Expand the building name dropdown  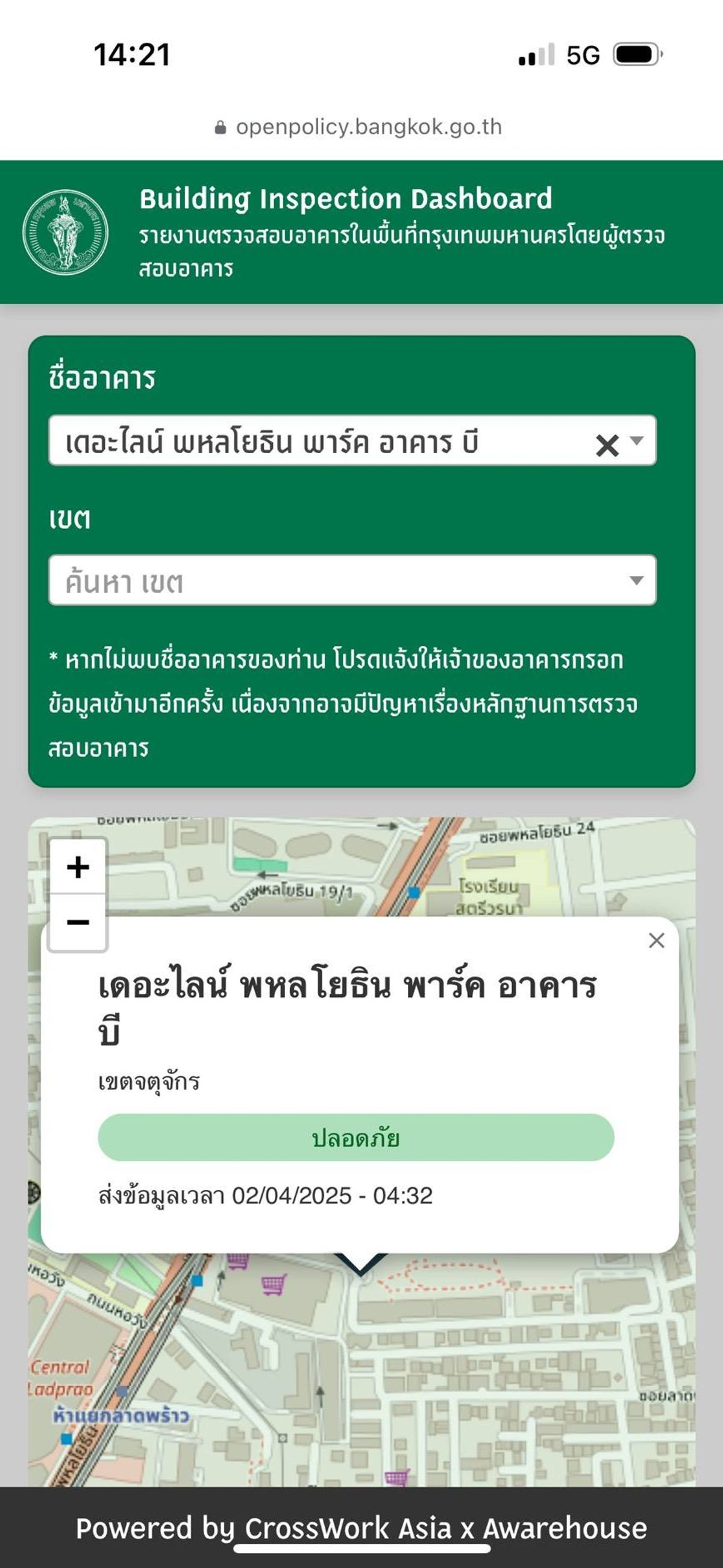point(637,441)
